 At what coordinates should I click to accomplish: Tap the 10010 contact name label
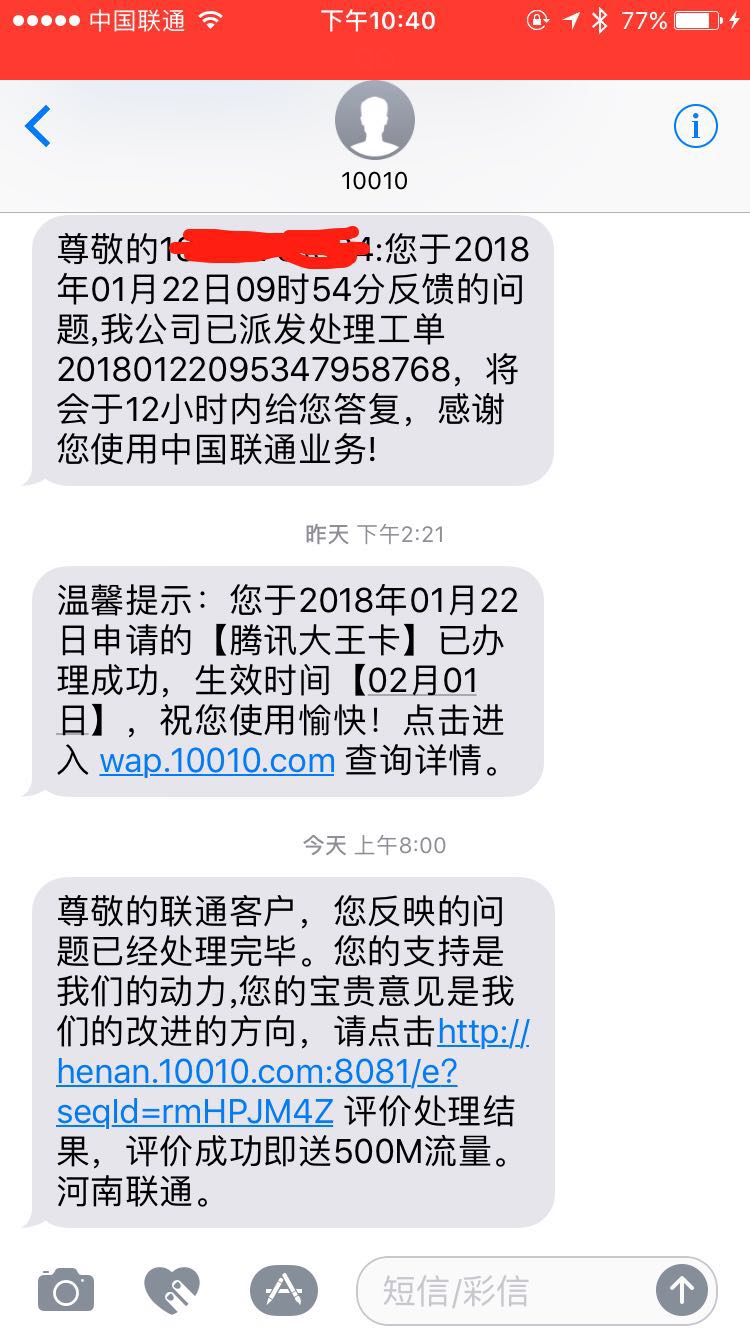click(375, 181)
